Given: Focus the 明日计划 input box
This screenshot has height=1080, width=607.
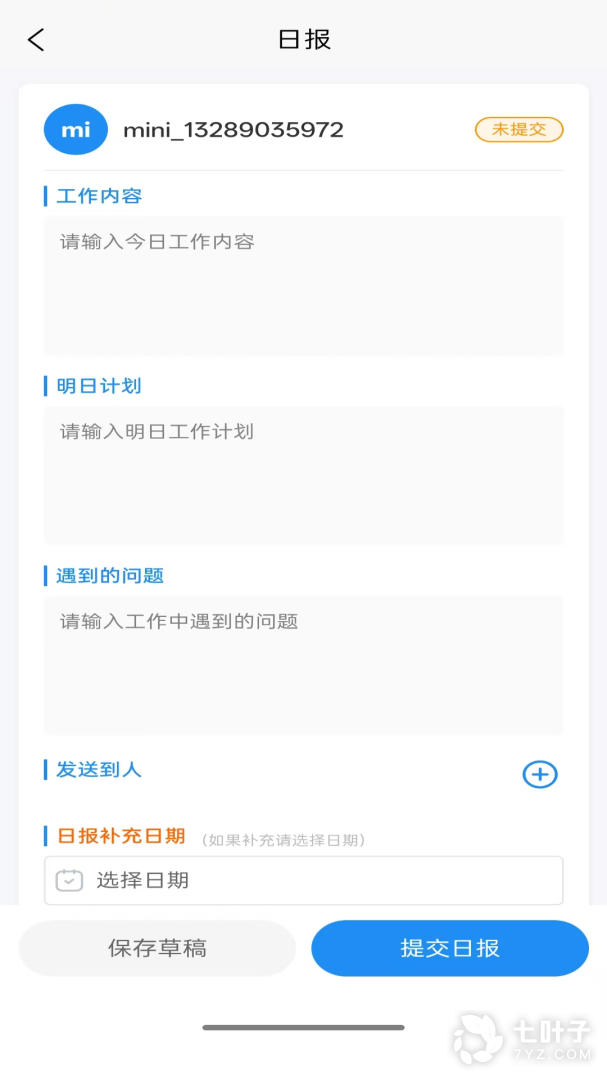Looking at the screenshot, I should (x=303, y=475).
